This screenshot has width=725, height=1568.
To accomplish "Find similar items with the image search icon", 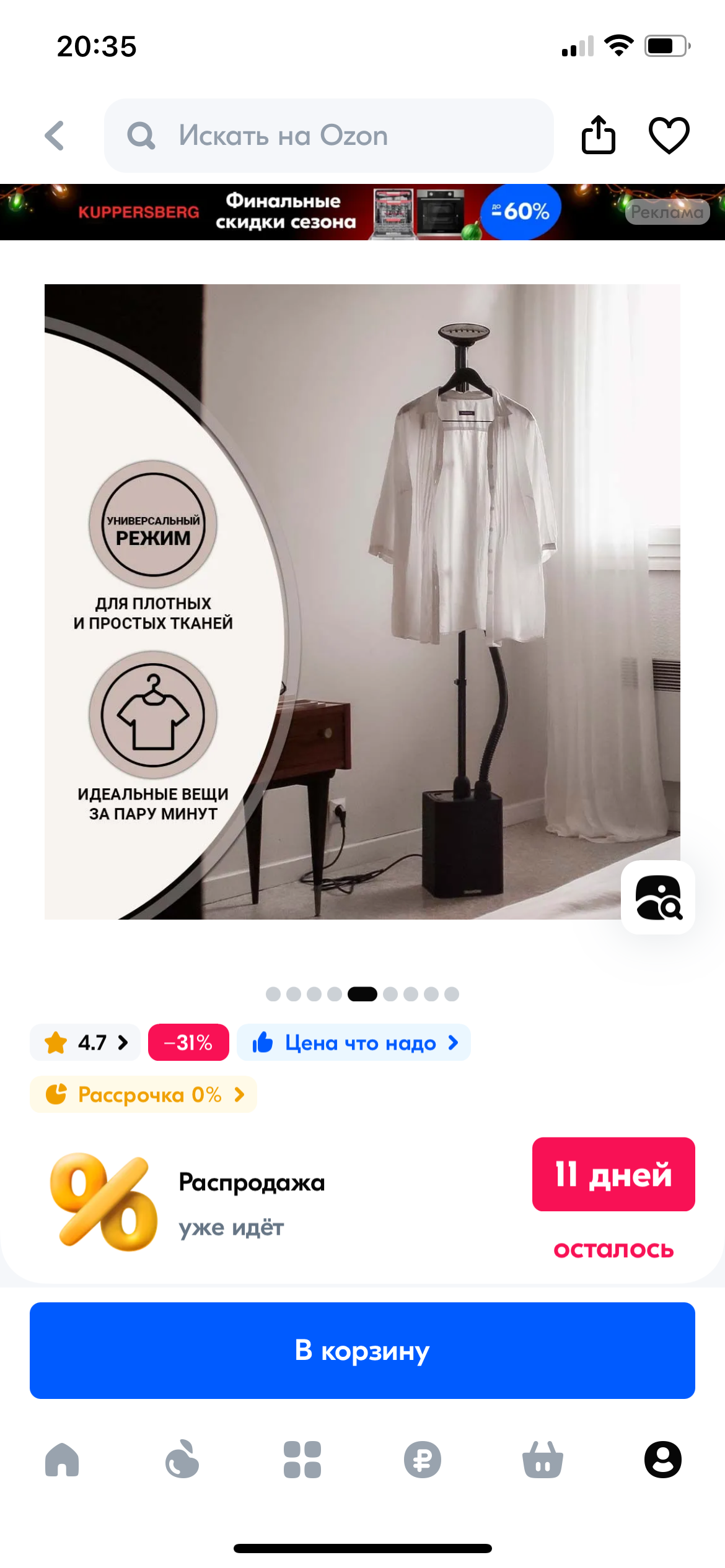I will click(658, 897).
